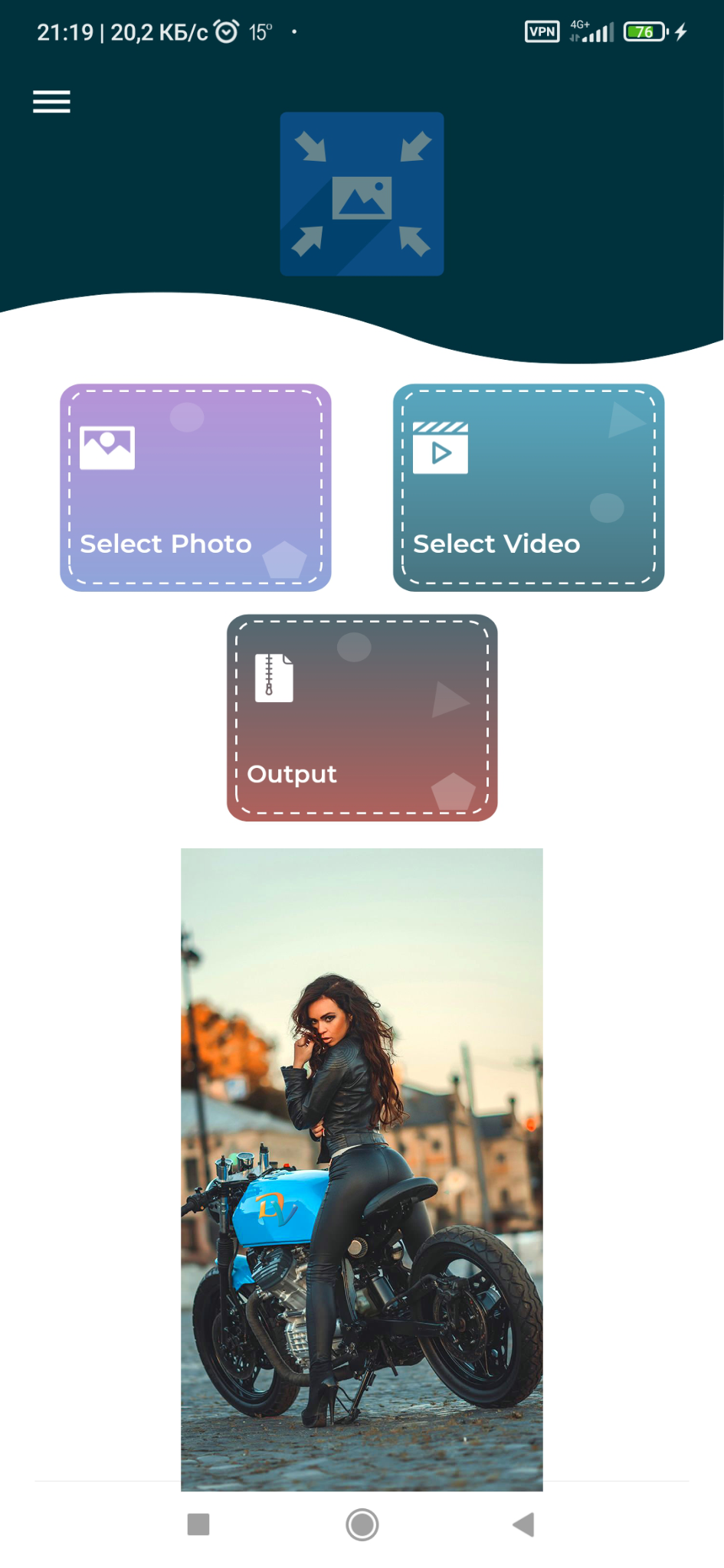This screenshot has width=724, height=1568.
Task: Tap the Select Photo card
Action: coord(195,488)
